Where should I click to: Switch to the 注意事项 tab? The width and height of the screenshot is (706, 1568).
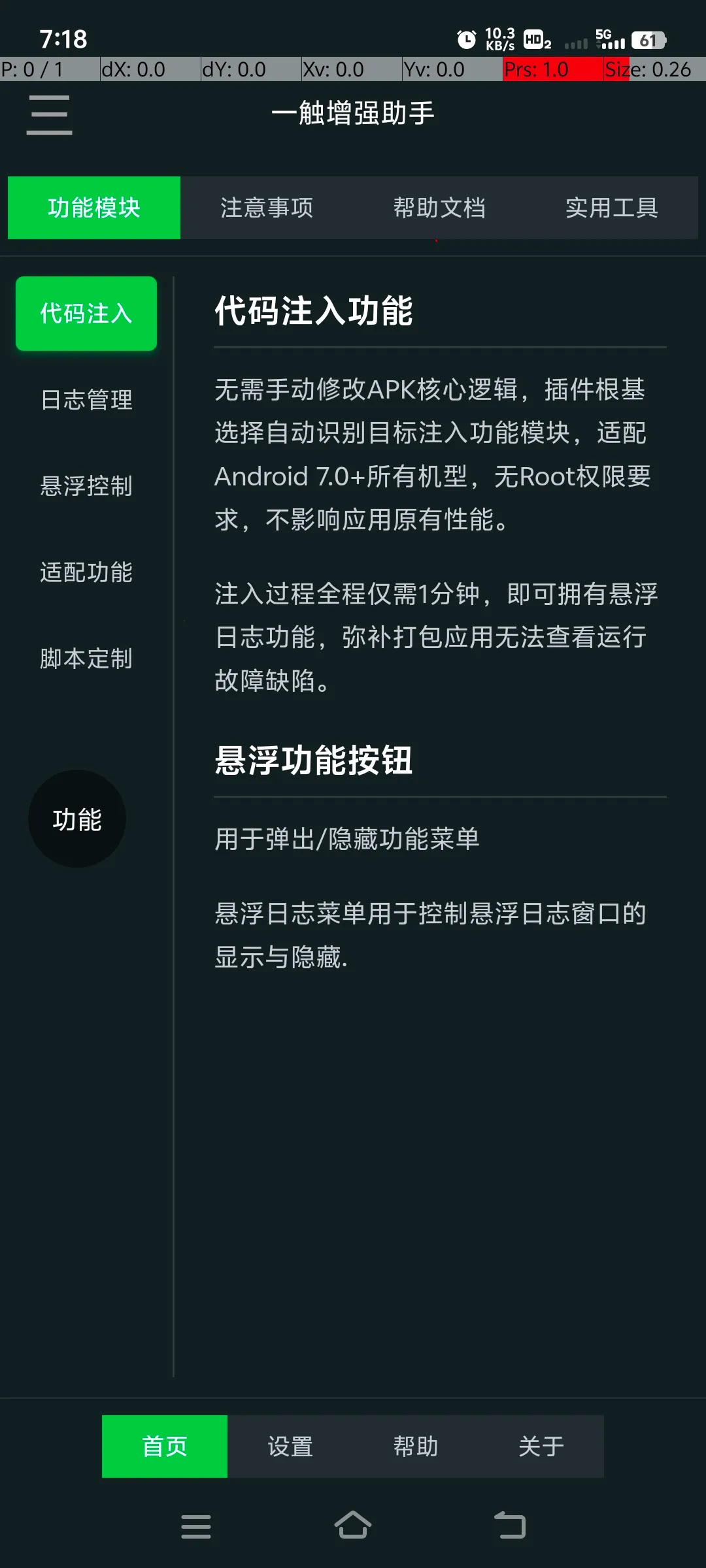(267, 208)
